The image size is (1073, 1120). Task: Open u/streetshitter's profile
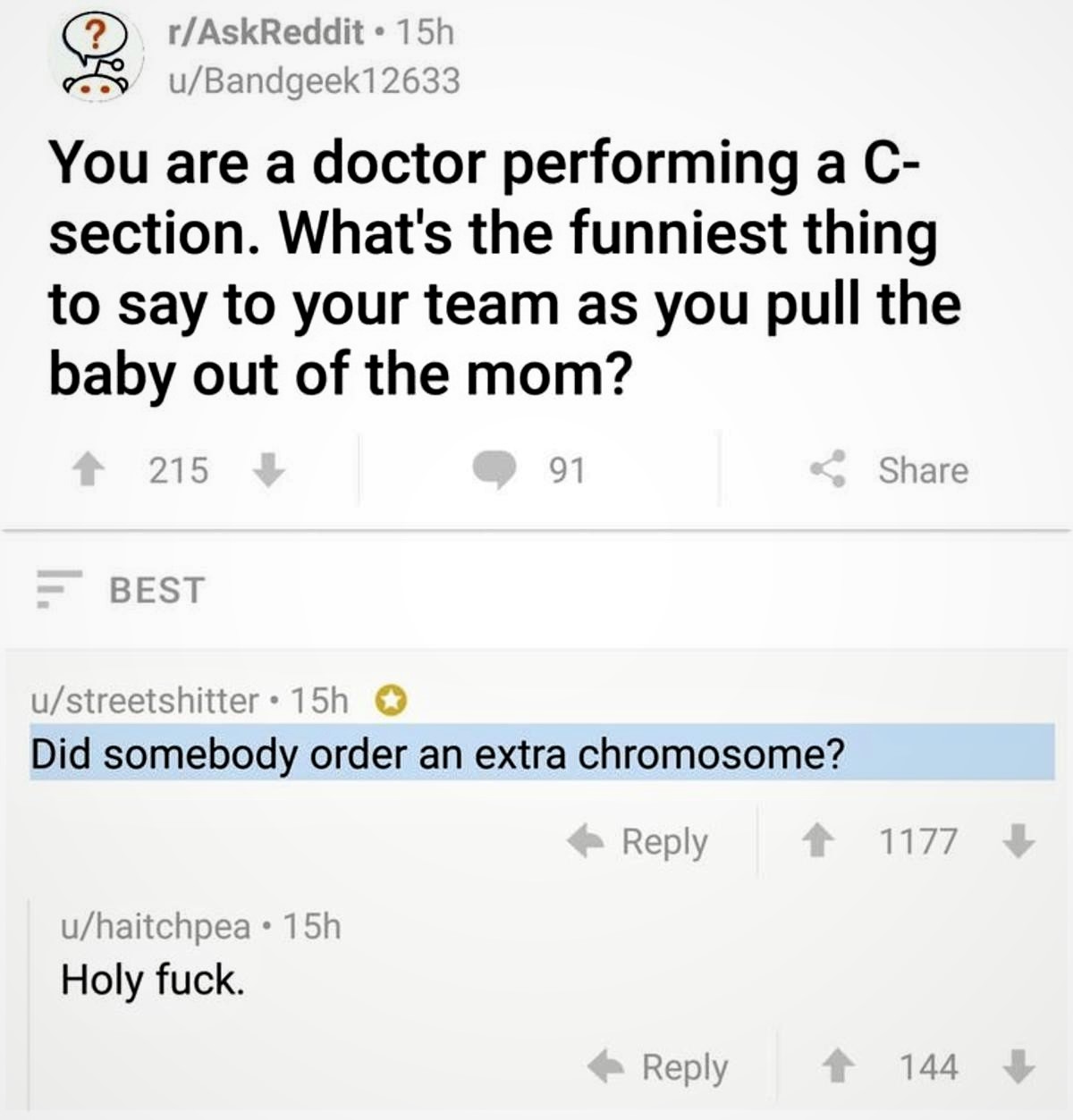(x=145, y=701)
